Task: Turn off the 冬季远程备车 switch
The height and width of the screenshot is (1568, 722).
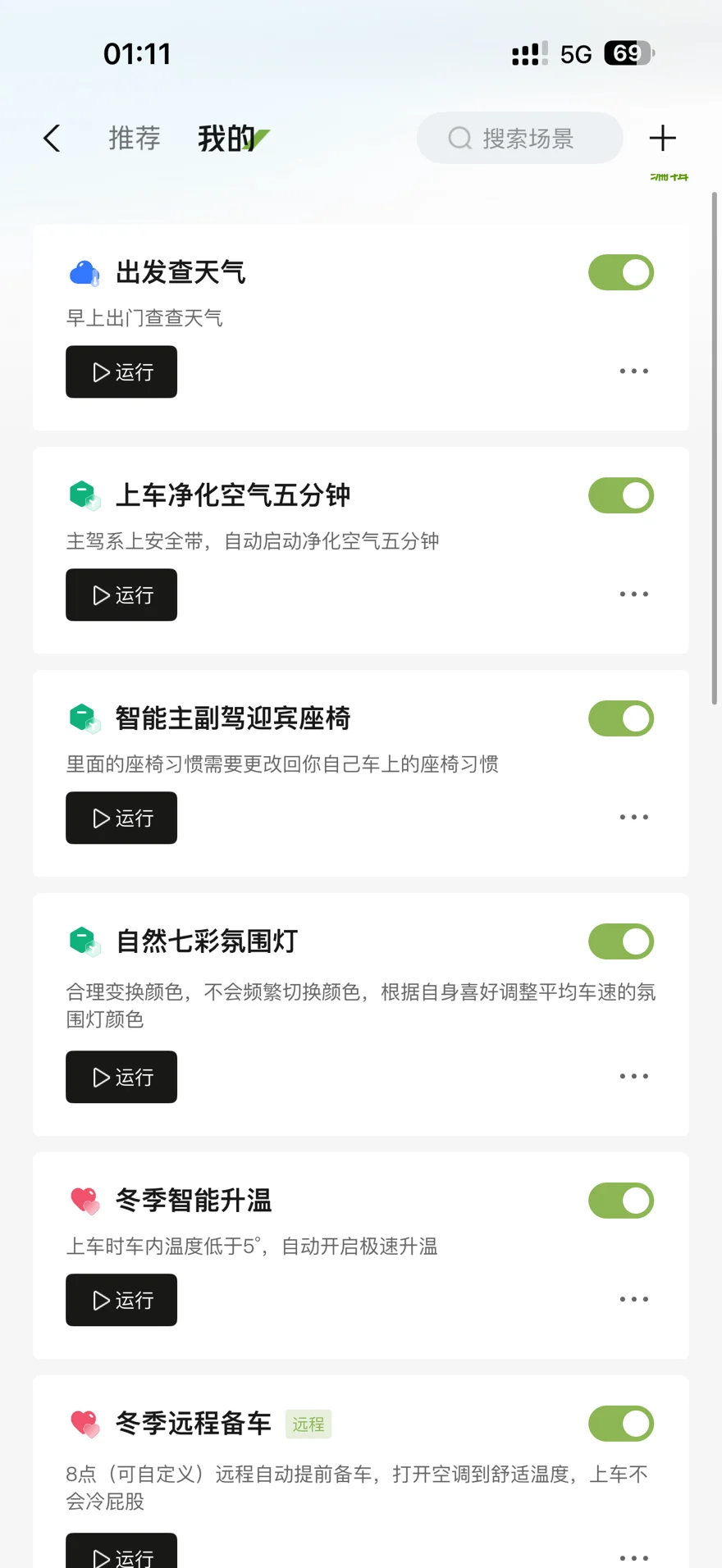Action: (x=620, y=1424)
